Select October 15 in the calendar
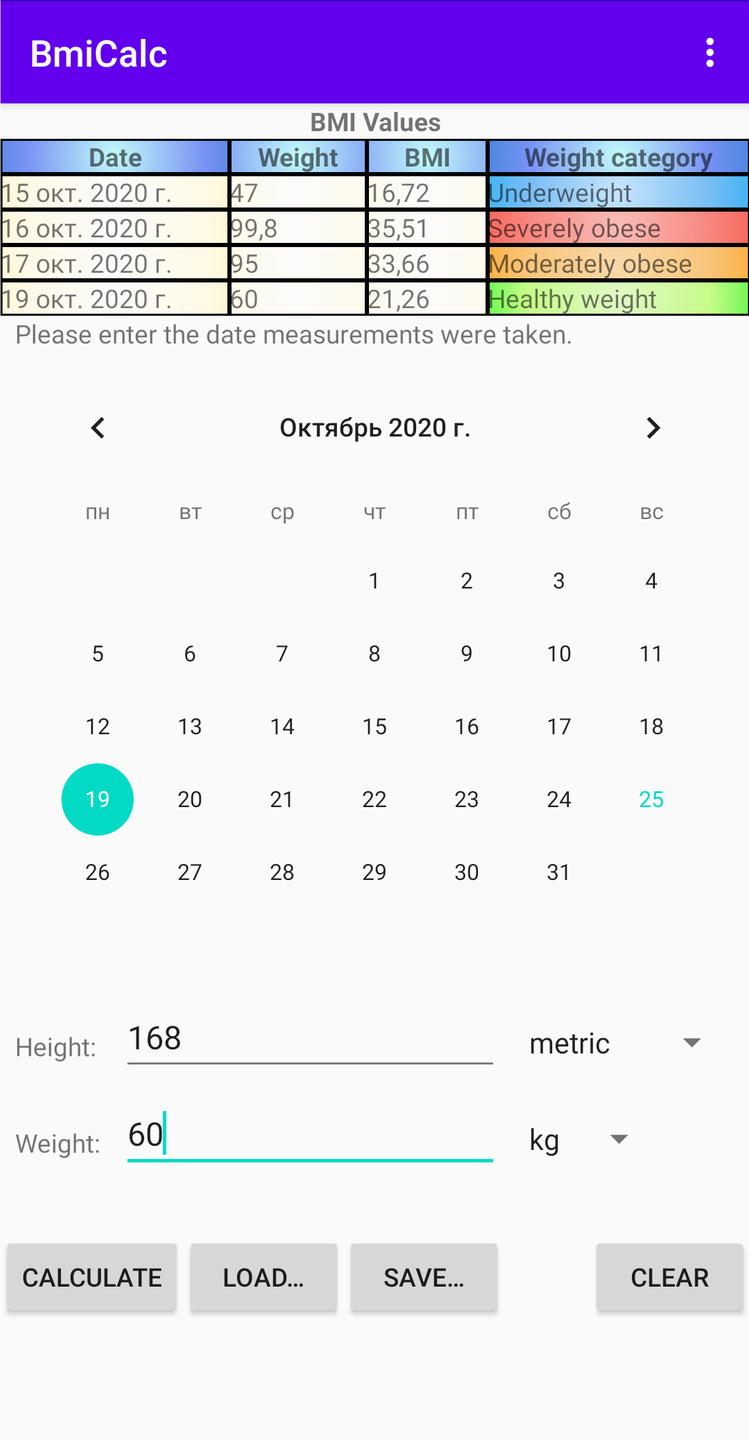 click(x=374, y=727)
